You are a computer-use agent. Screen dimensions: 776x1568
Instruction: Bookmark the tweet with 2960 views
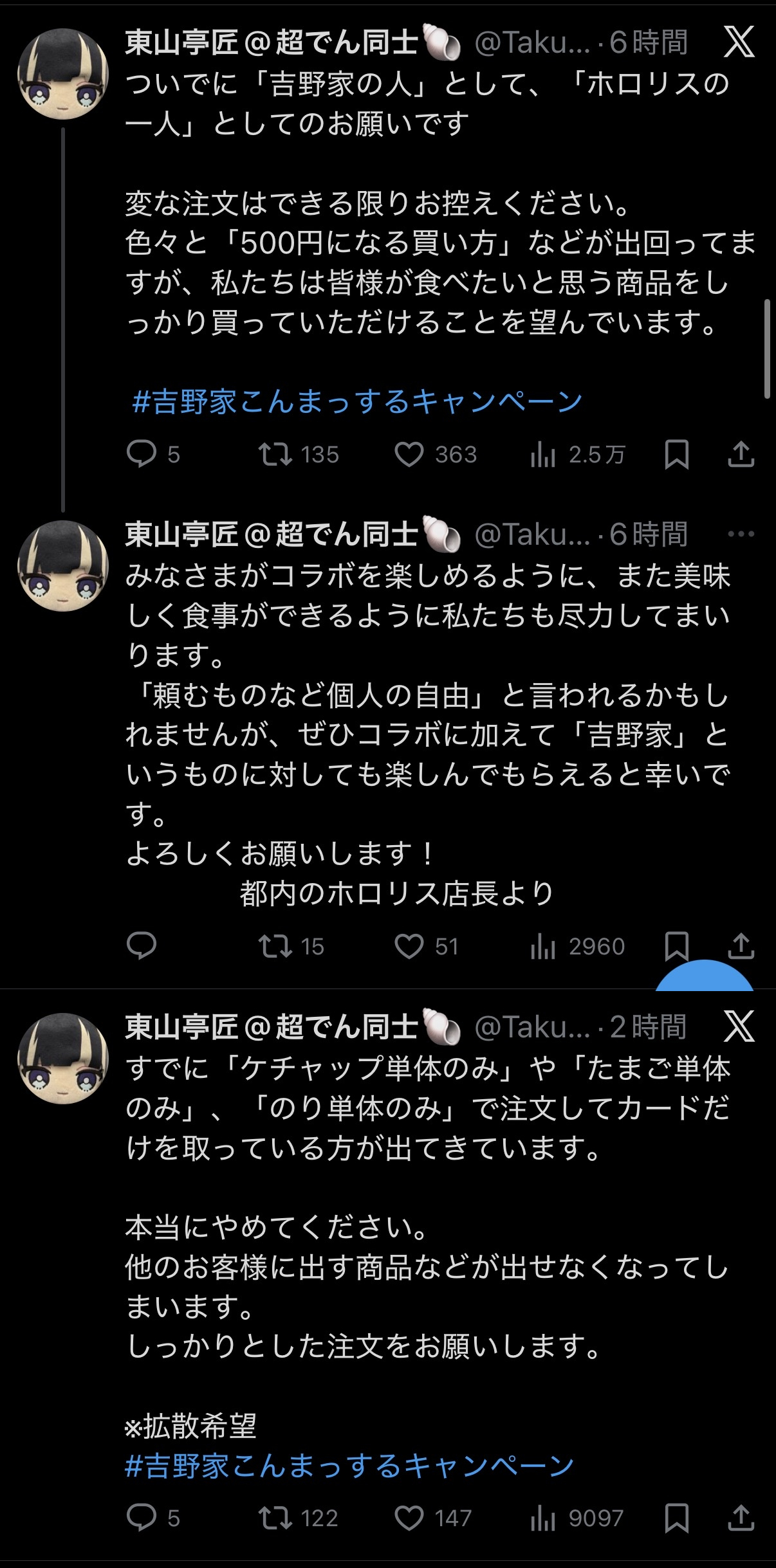(x=676, y=945)
